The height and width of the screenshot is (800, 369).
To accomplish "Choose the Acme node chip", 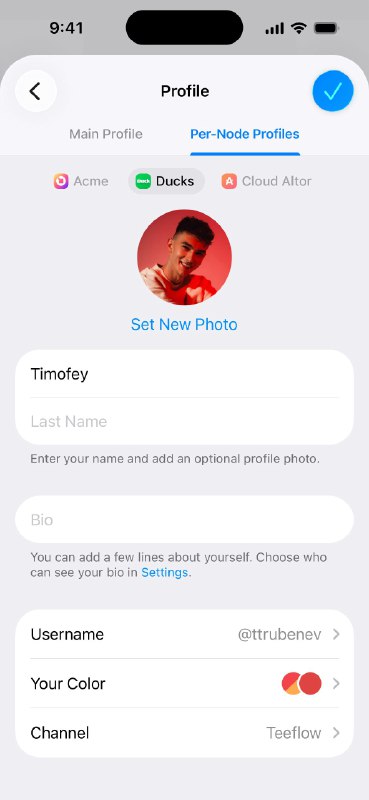I will point(81,181).
